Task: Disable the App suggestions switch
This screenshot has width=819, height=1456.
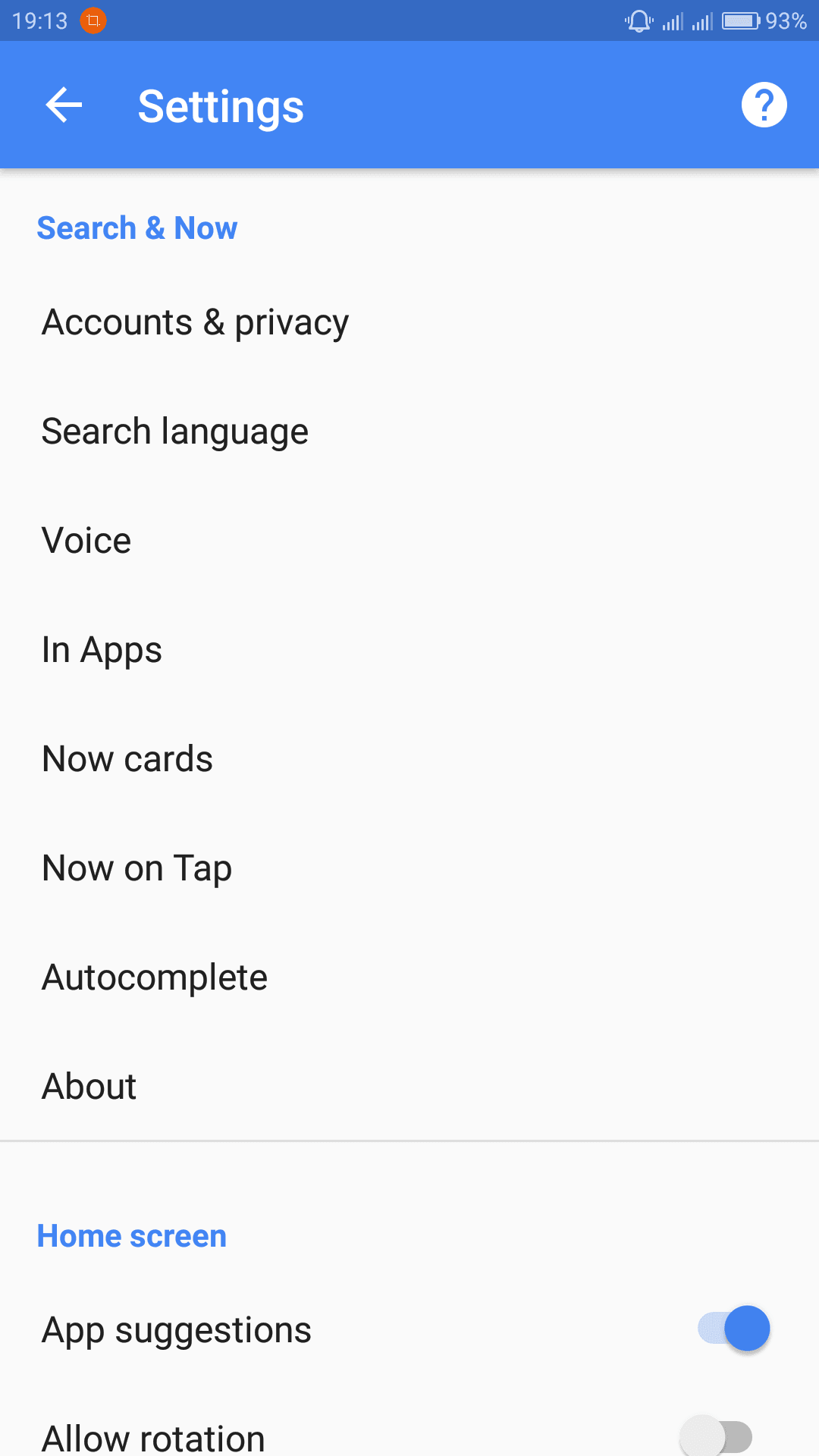Action: coord(733,1329)
